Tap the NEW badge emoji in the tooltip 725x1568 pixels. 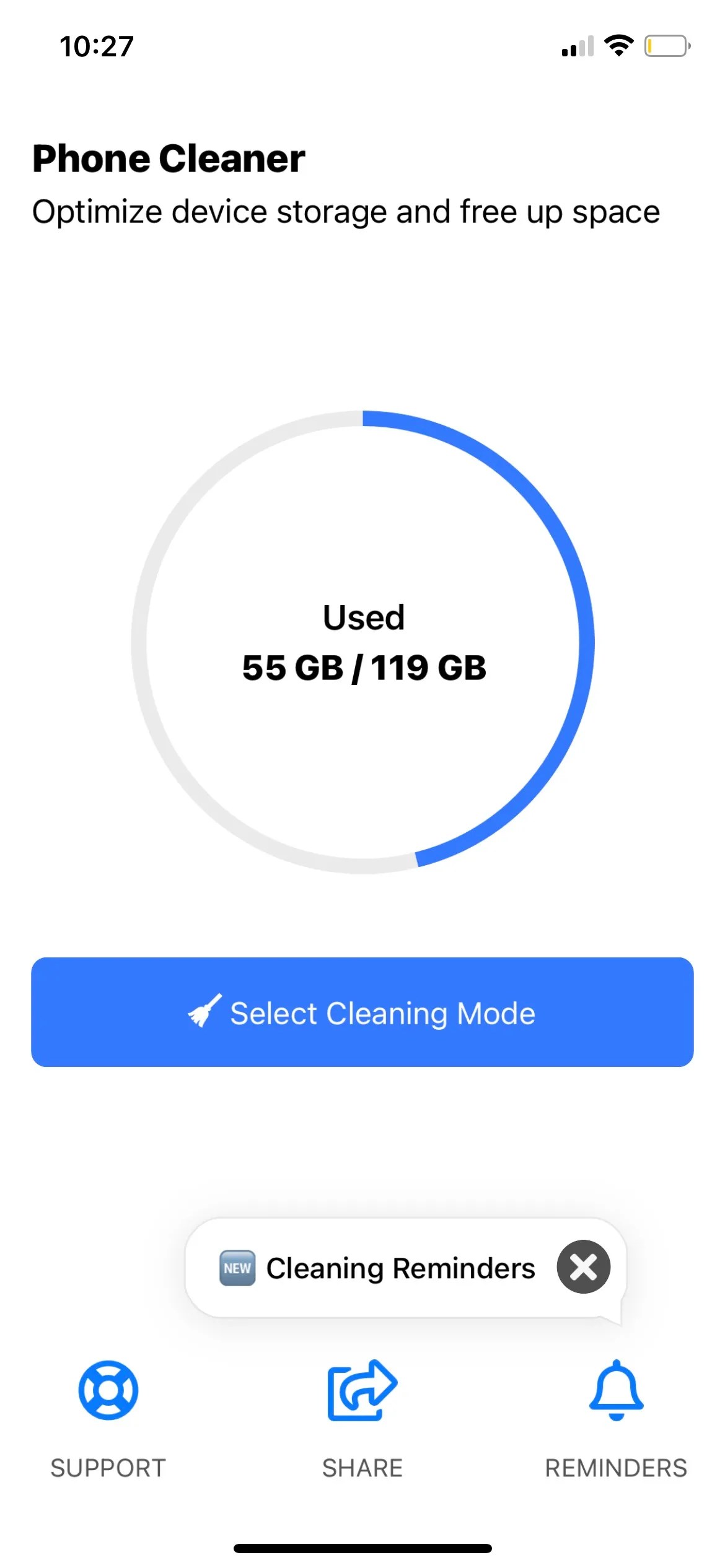(237, 1268)
